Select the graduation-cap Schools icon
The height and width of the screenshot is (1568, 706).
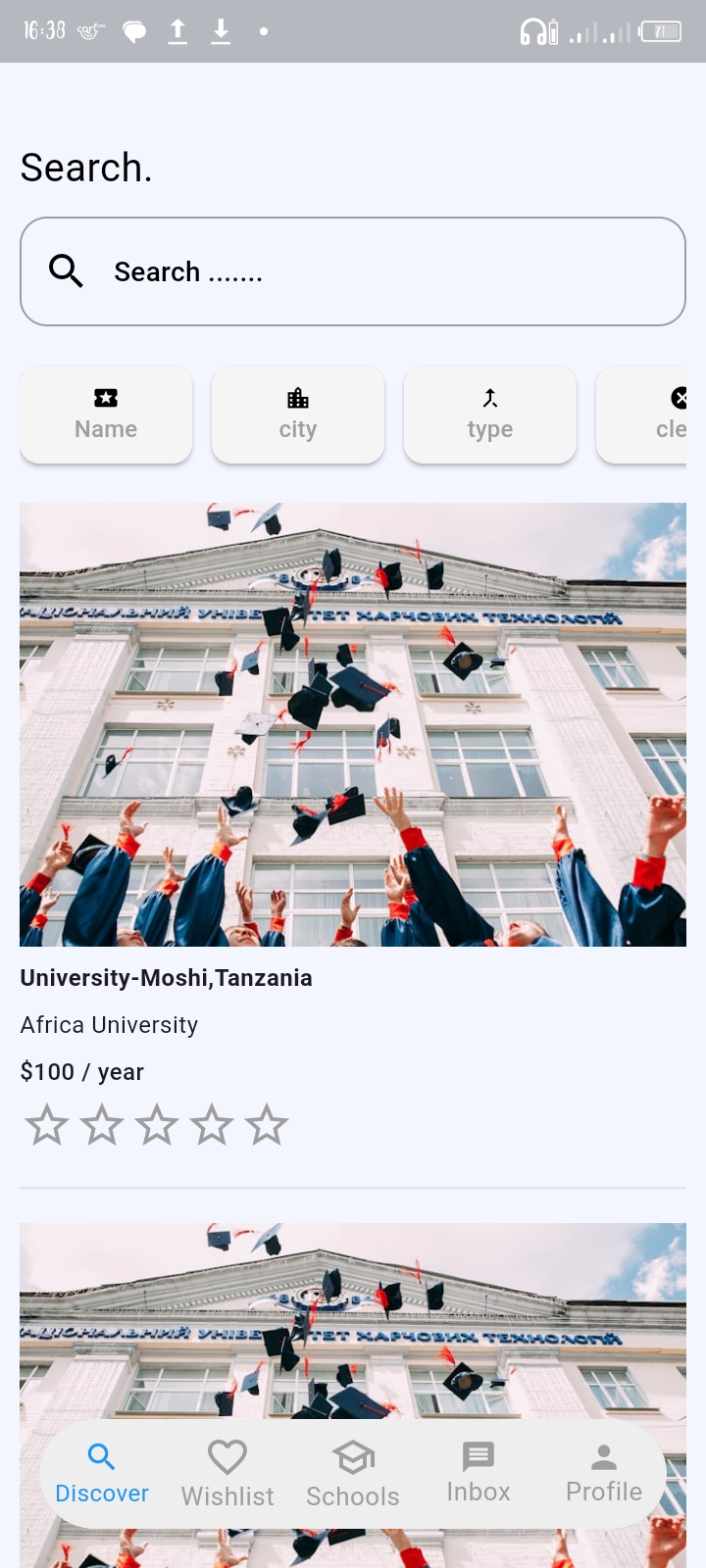coord(352,1457)
